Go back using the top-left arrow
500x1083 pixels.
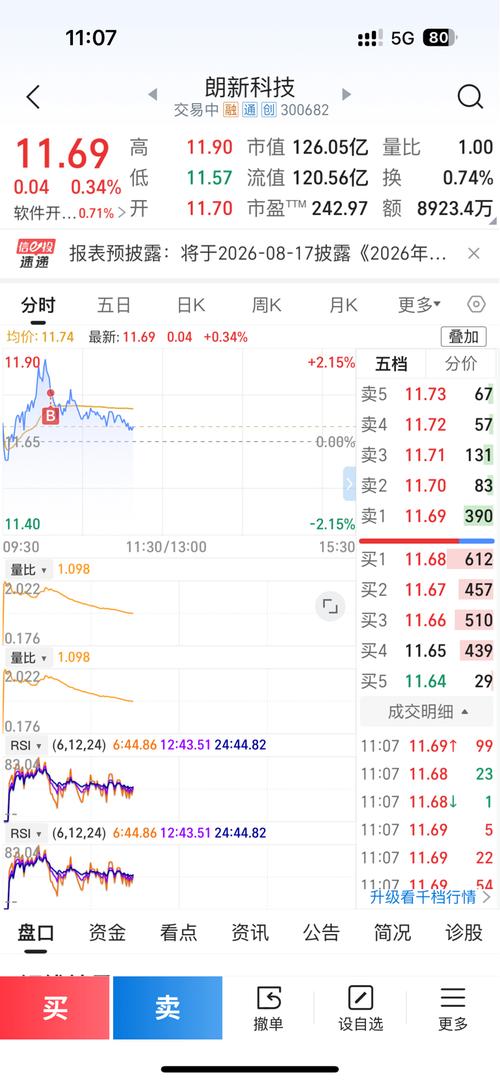tap(33, 97)
